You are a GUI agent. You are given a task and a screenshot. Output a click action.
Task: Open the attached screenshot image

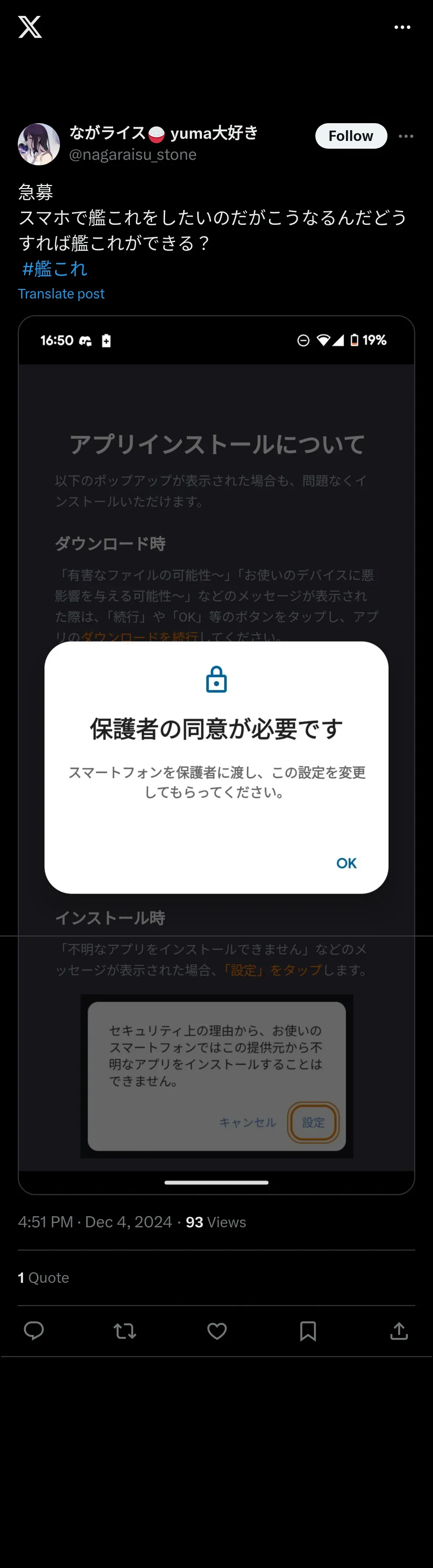pyautogui.click(x=216, y=755)
